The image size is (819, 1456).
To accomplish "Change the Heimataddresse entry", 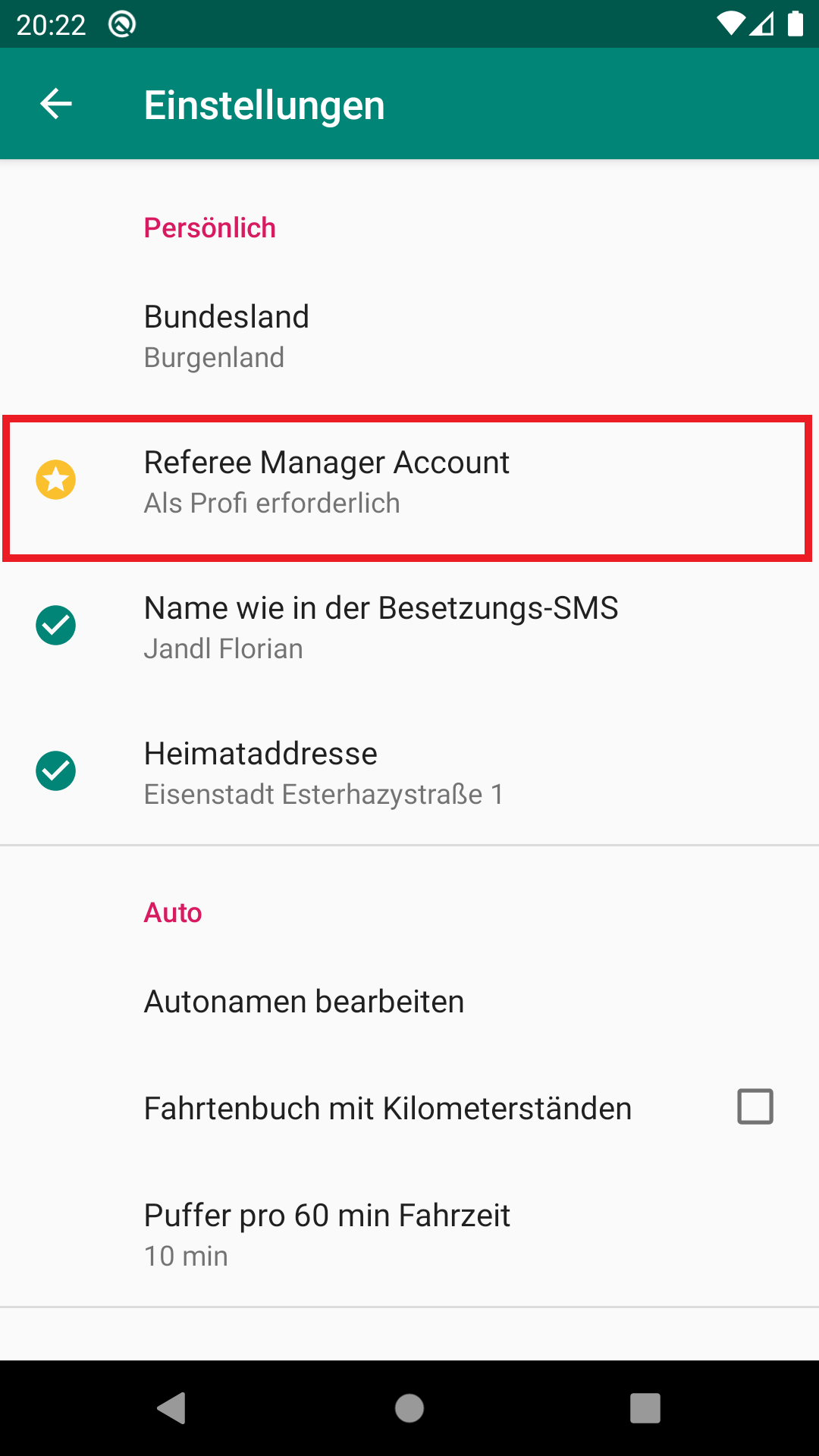I will click(409, 773).
